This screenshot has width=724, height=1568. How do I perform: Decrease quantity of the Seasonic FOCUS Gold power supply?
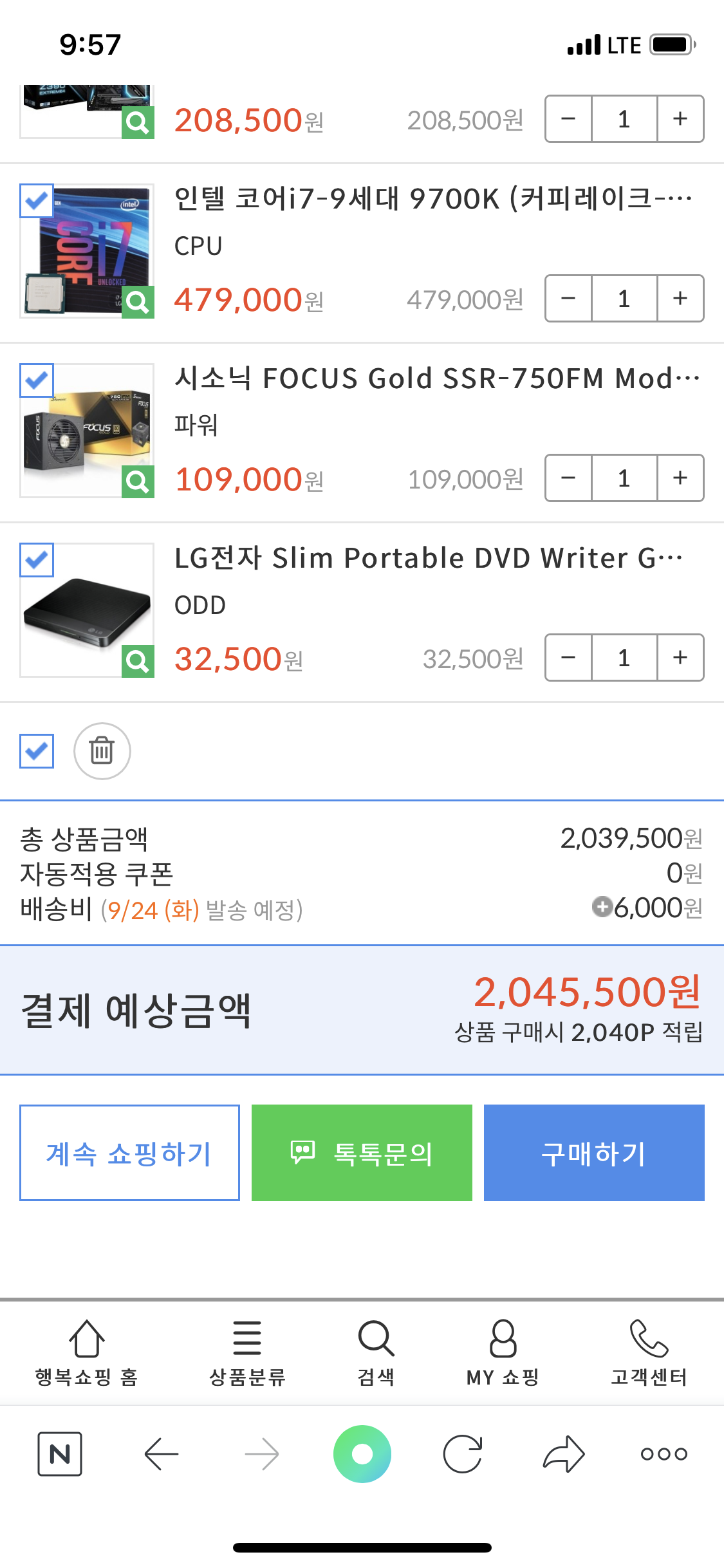pyautogui.click(x=568, y=478)
